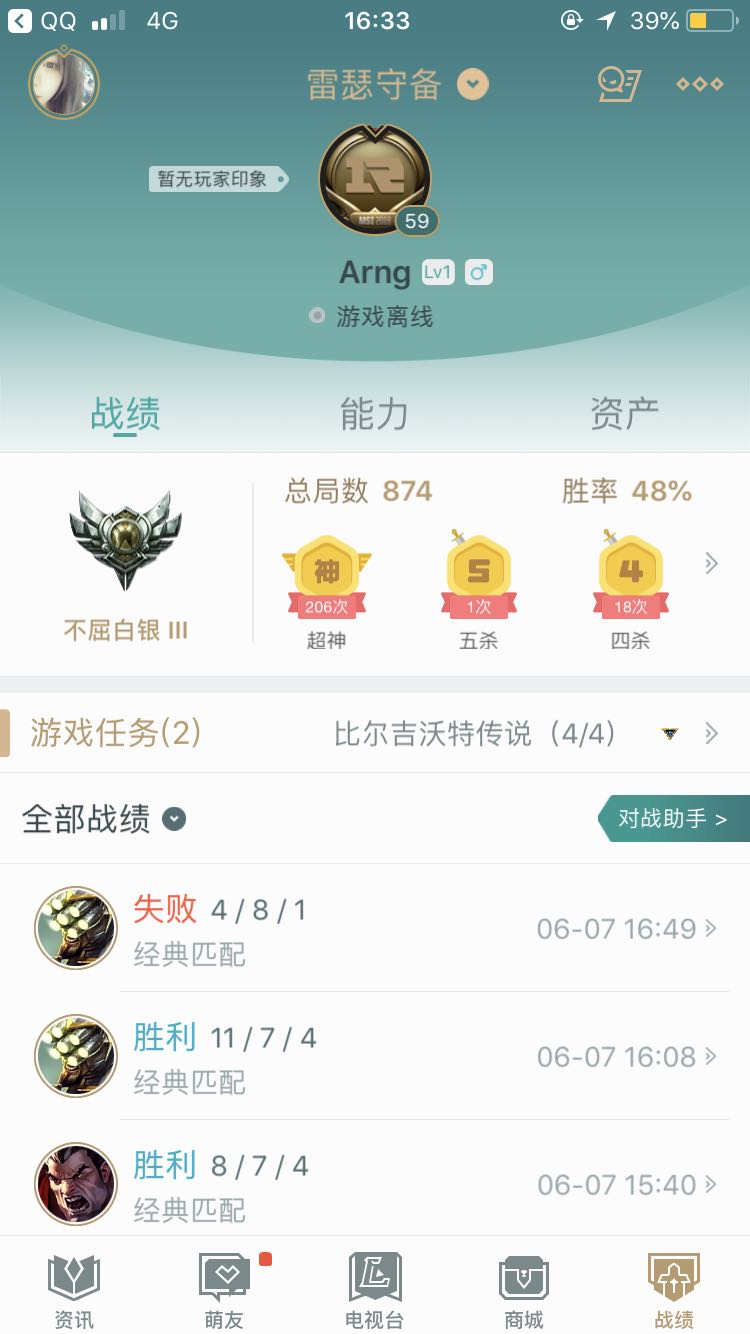Open the 失败 4/8/1 match
This screenshot has width=750, height=1334.
[375, 928]
